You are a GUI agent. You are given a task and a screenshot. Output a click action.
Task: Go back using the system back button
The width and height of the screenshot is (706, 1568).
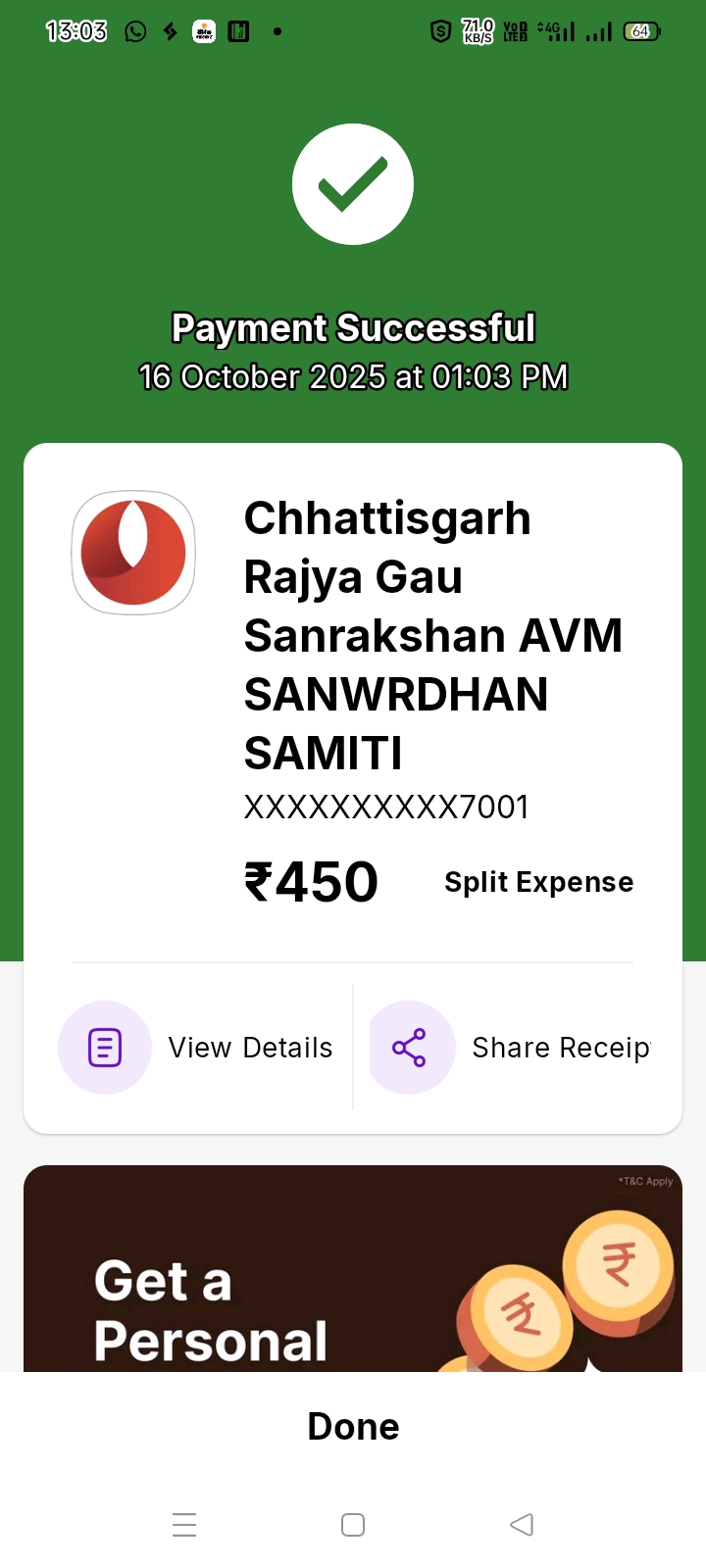(522, 1525)
